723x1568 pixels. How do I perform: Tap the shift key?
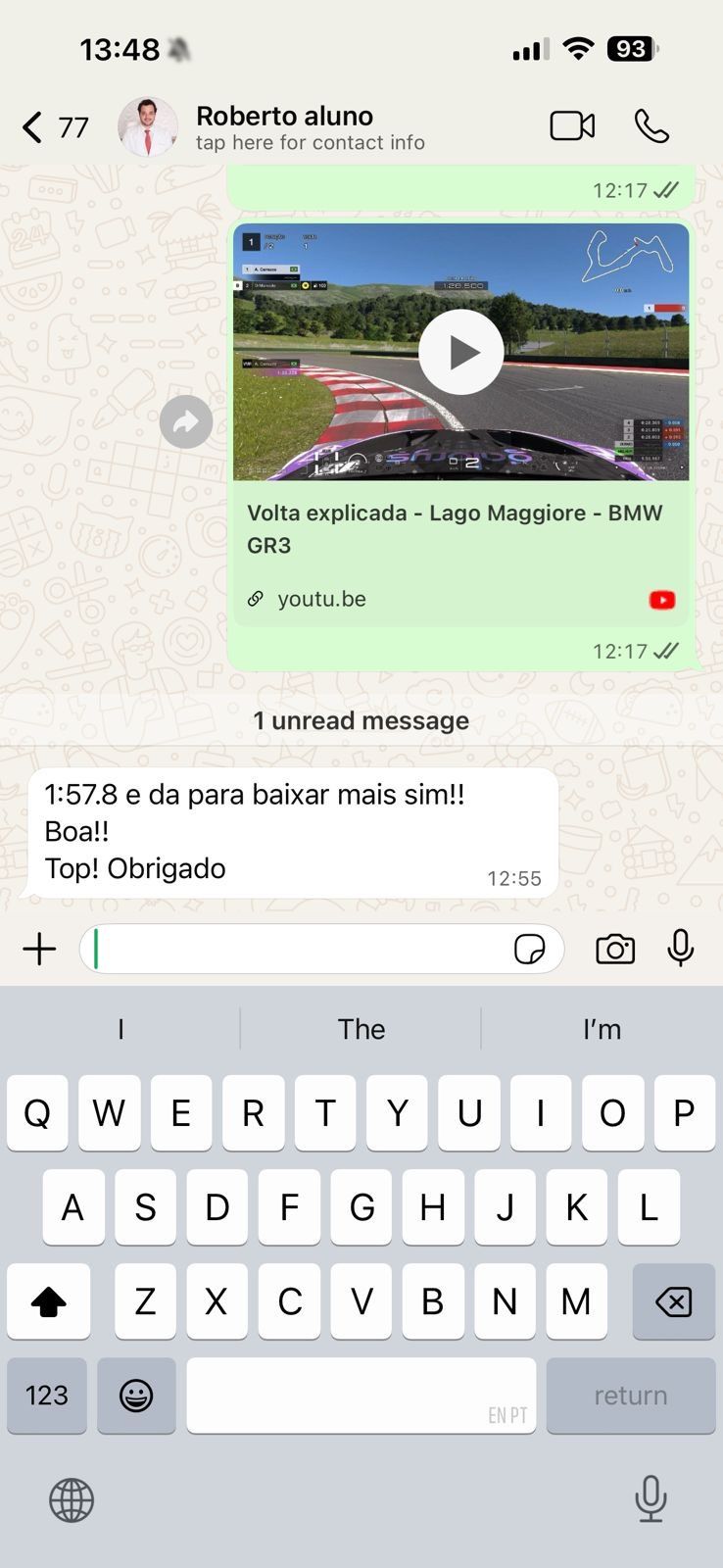49,1301
